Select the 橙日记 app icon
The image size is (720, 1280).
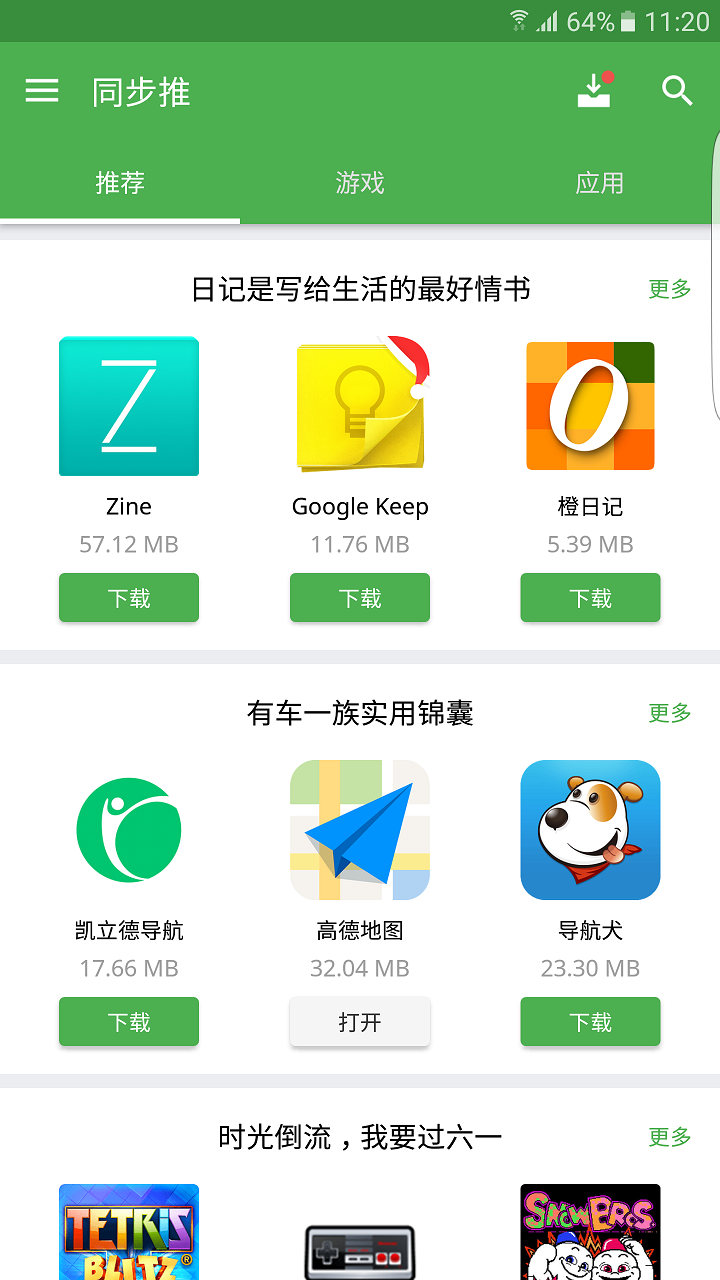tap(590, 406)
